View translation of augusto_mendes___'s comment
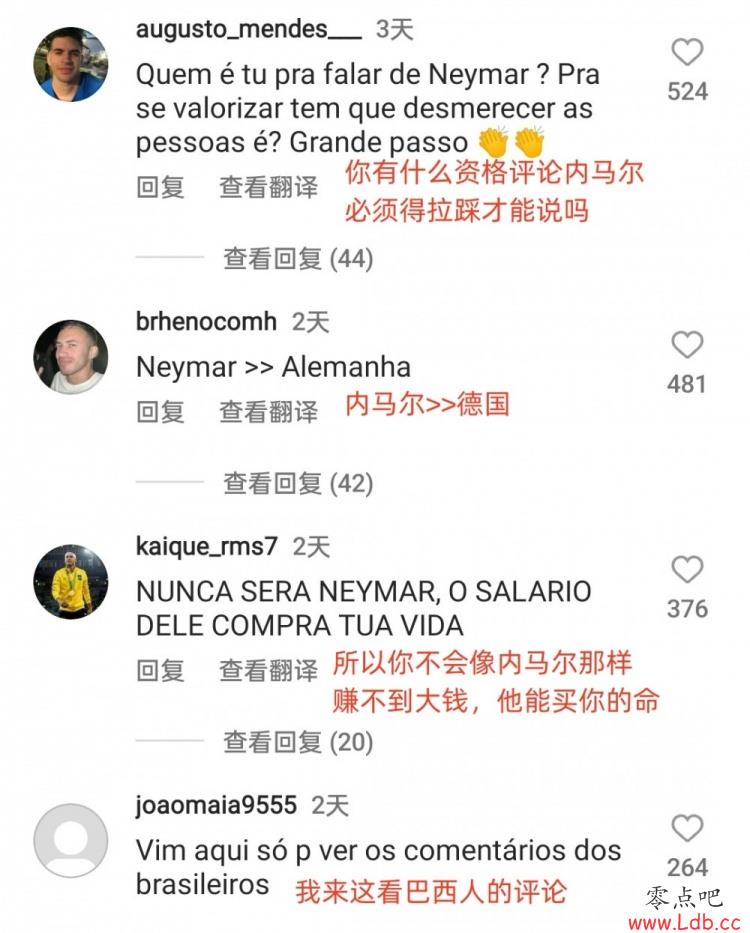Screen dimensions: 750x933 pyautogui.click(x=269, y=188)
